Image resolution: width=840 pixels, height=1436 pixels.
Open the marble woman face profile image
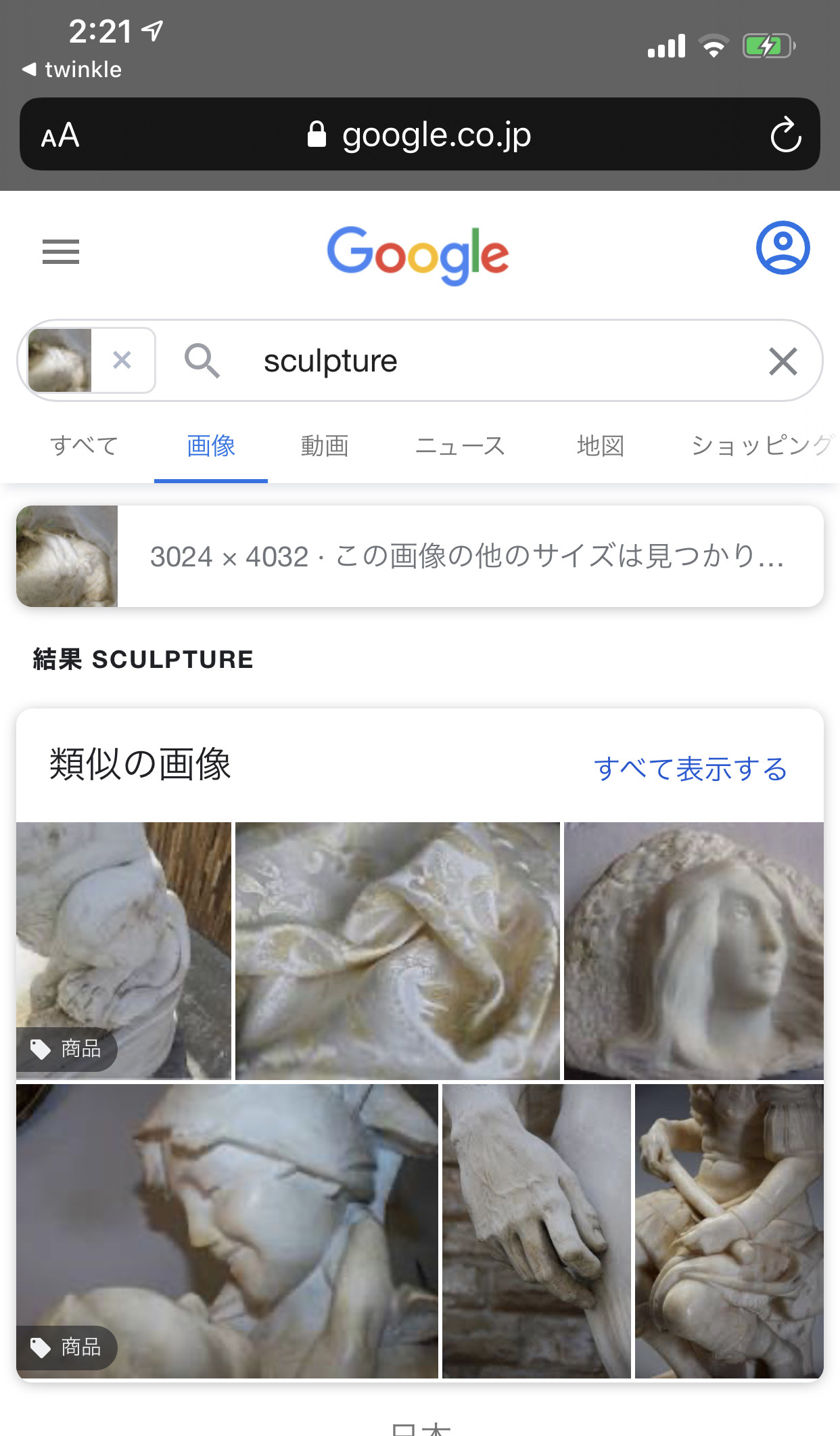(694, 951)
